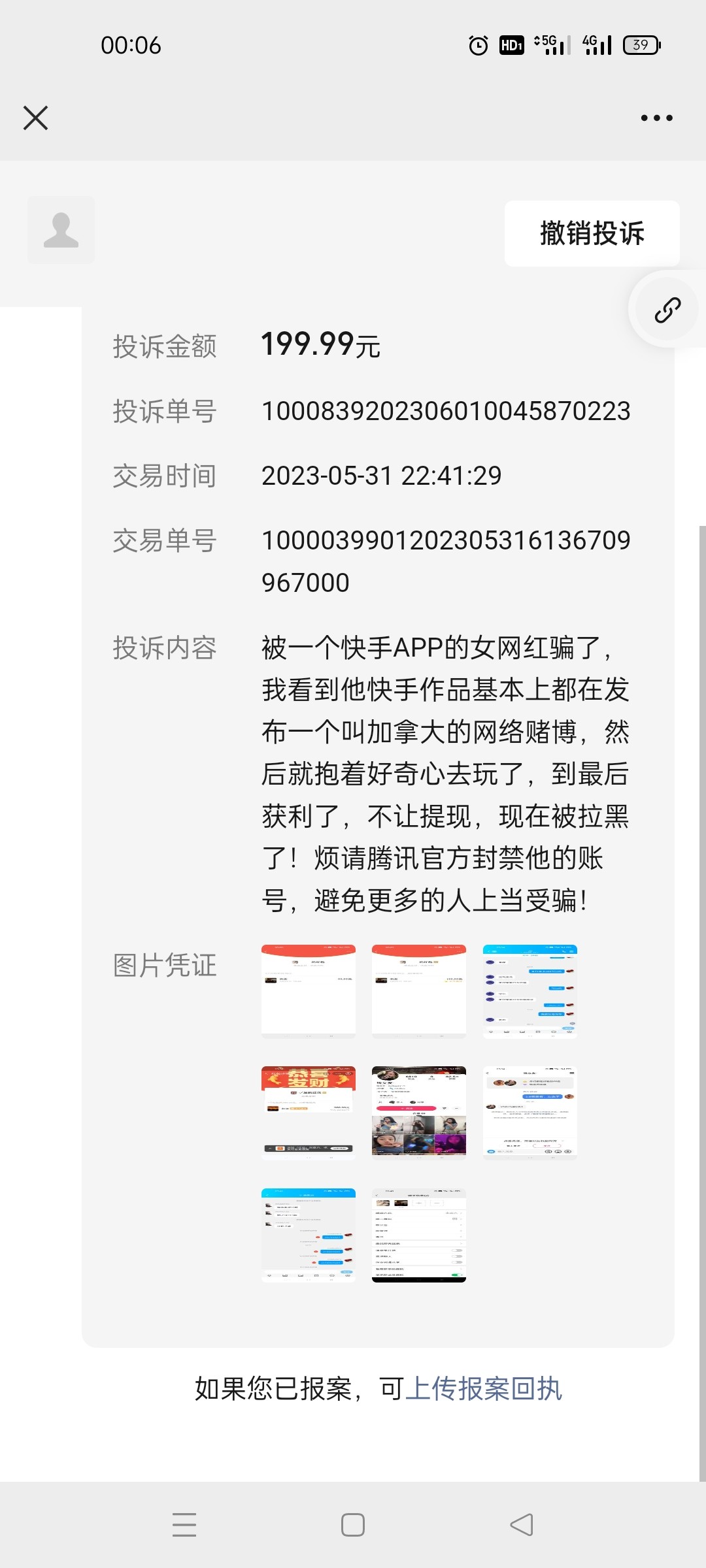The height and width of the screenshot is (1568, 706).
Task: Open the three-dot overflow menu
Action: [x=656, y=118]
